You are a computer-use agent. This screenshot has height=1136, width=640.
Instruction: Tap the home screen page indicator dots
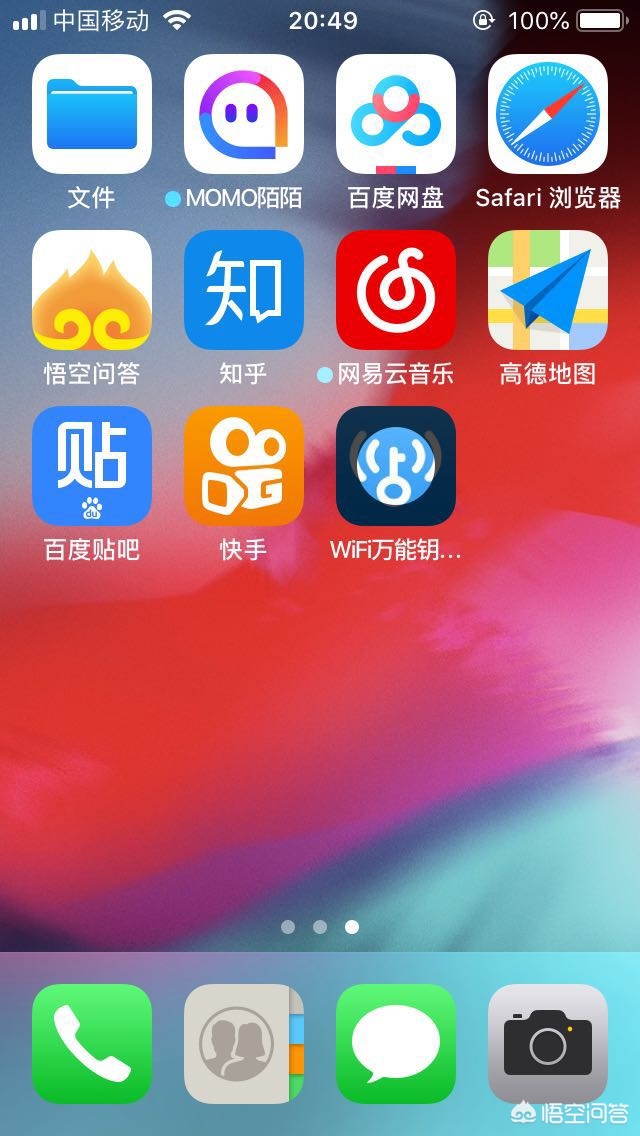[x=320, y=927]
